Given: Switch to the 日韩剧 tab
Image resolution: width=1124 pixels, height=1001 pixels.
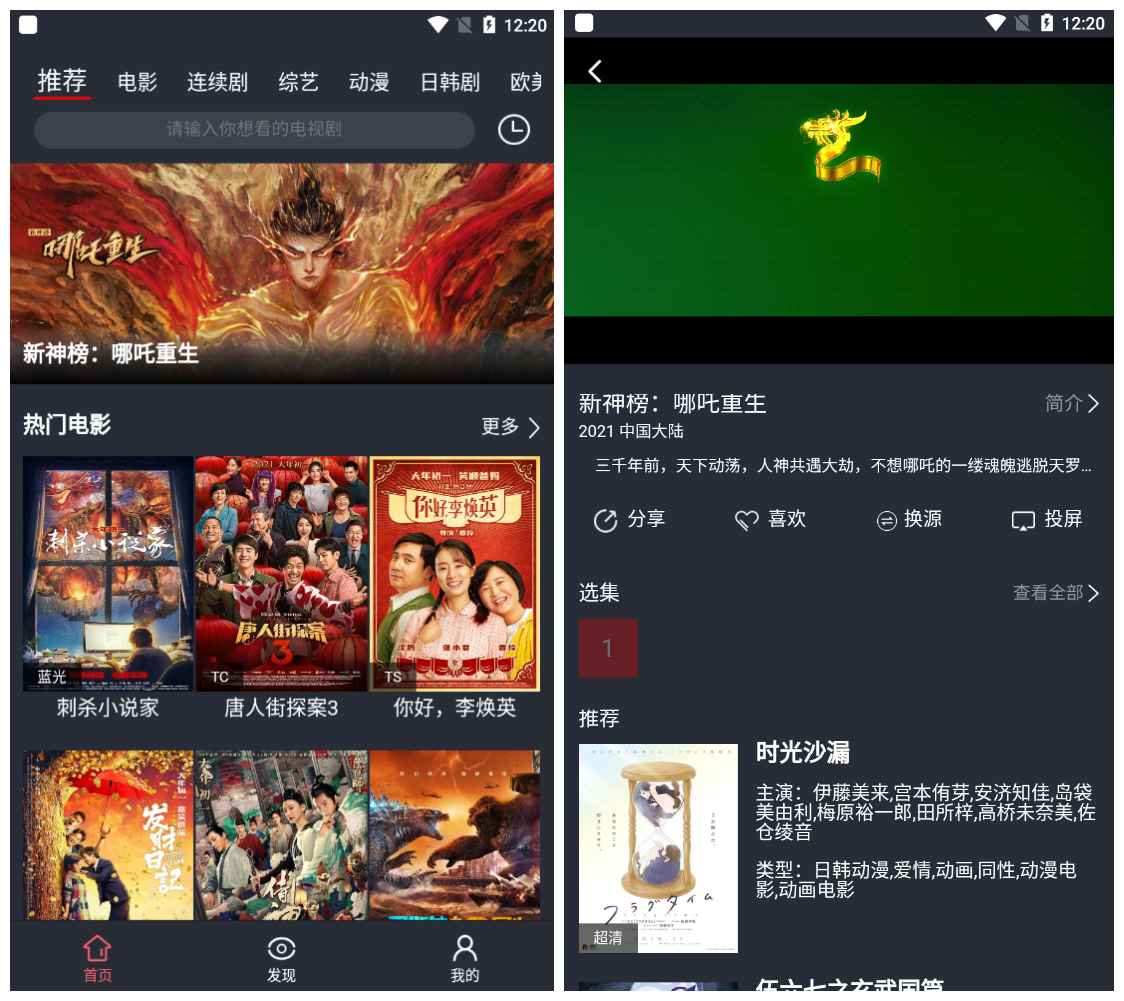Looking at the screenshot, I should (x=449, y=82).
